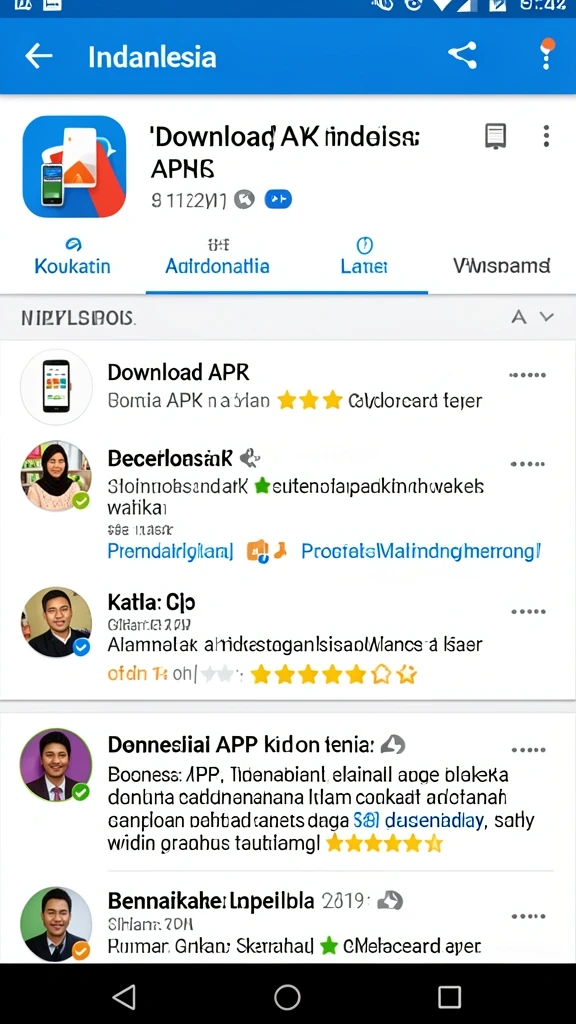Open the Donnesliai APP review
Viewport: 576px width, 1024px height.
288,792
